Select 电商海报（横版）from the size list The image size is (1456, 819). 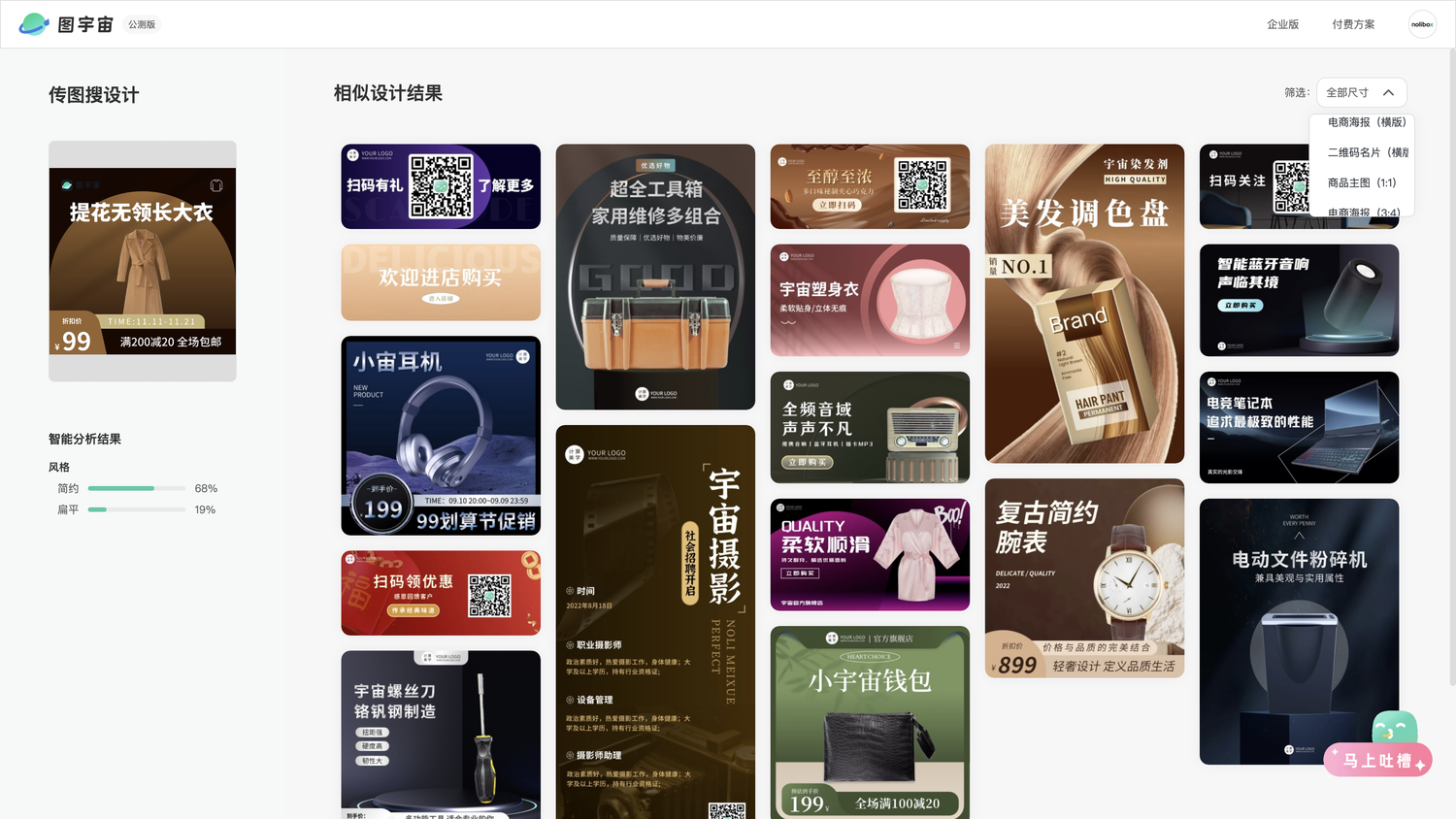pos(1366,122)
